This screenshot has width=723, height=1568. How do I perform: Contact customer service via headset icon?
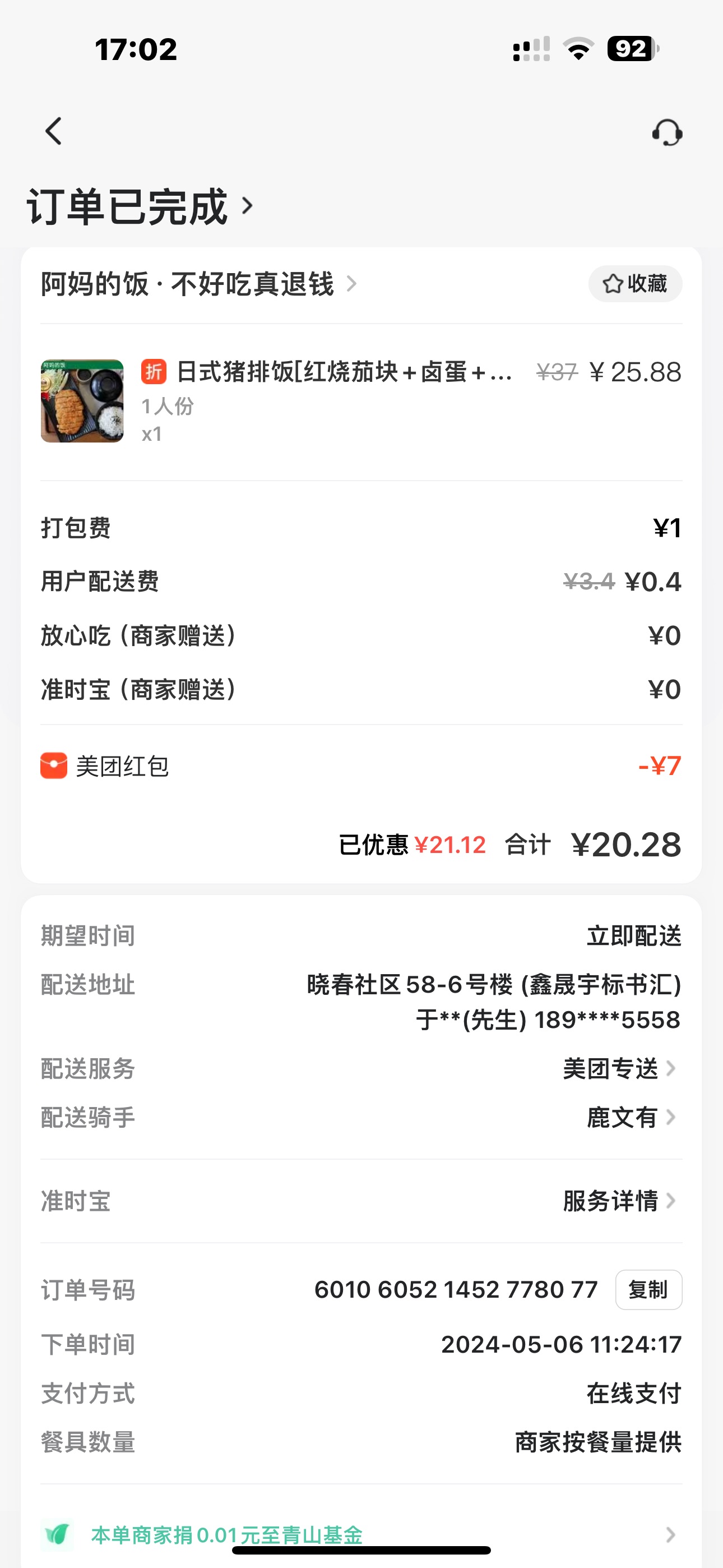point(667,132)
